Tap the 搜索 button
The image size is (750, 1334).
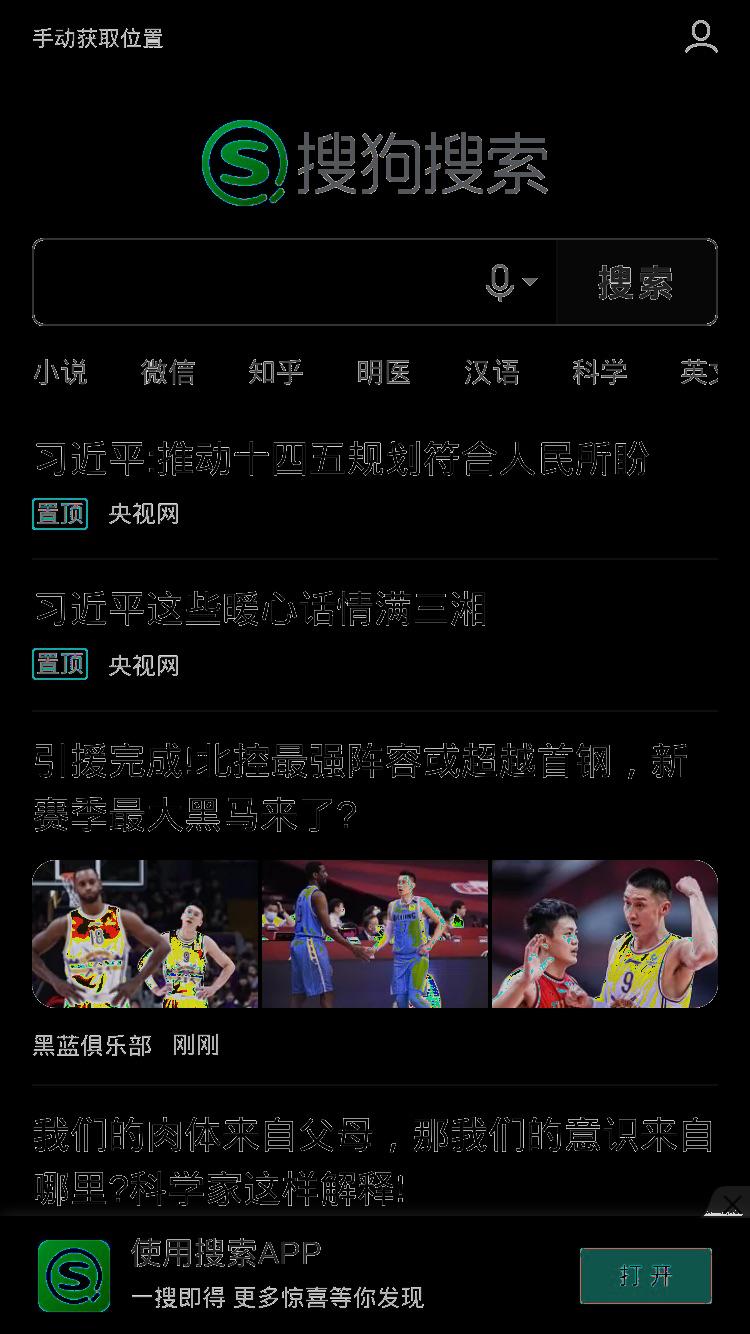[x=636, y=282]
